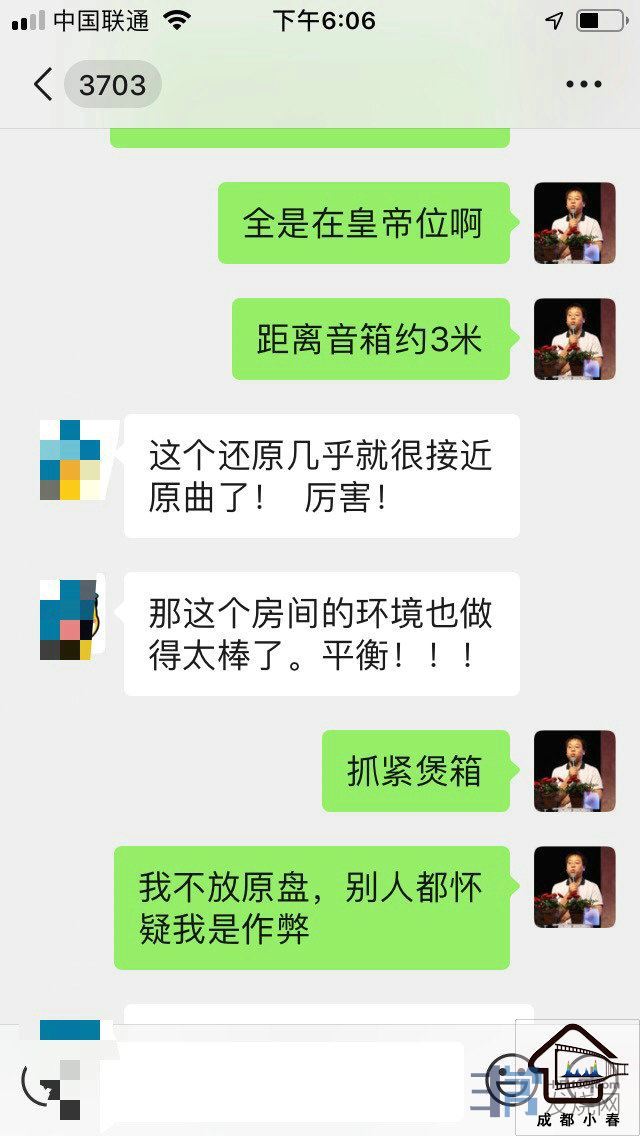Screen dimensions: 640x1136
Task: Open the avatar next to 这个还原几乎就很接近原曲了
Action: point(70,460)
